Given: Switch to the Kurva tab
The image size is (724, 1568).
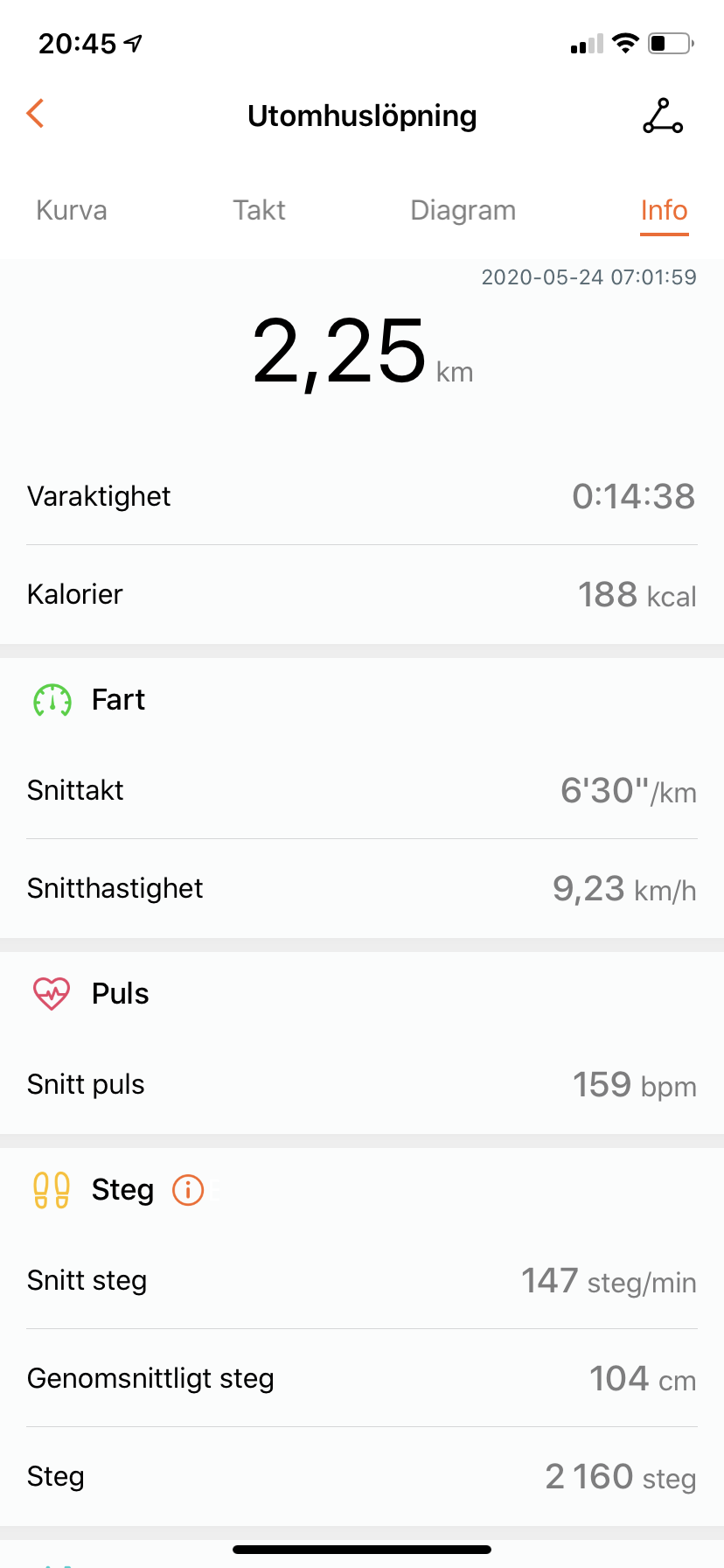Looking at the screenshot, I should [72, 211].
